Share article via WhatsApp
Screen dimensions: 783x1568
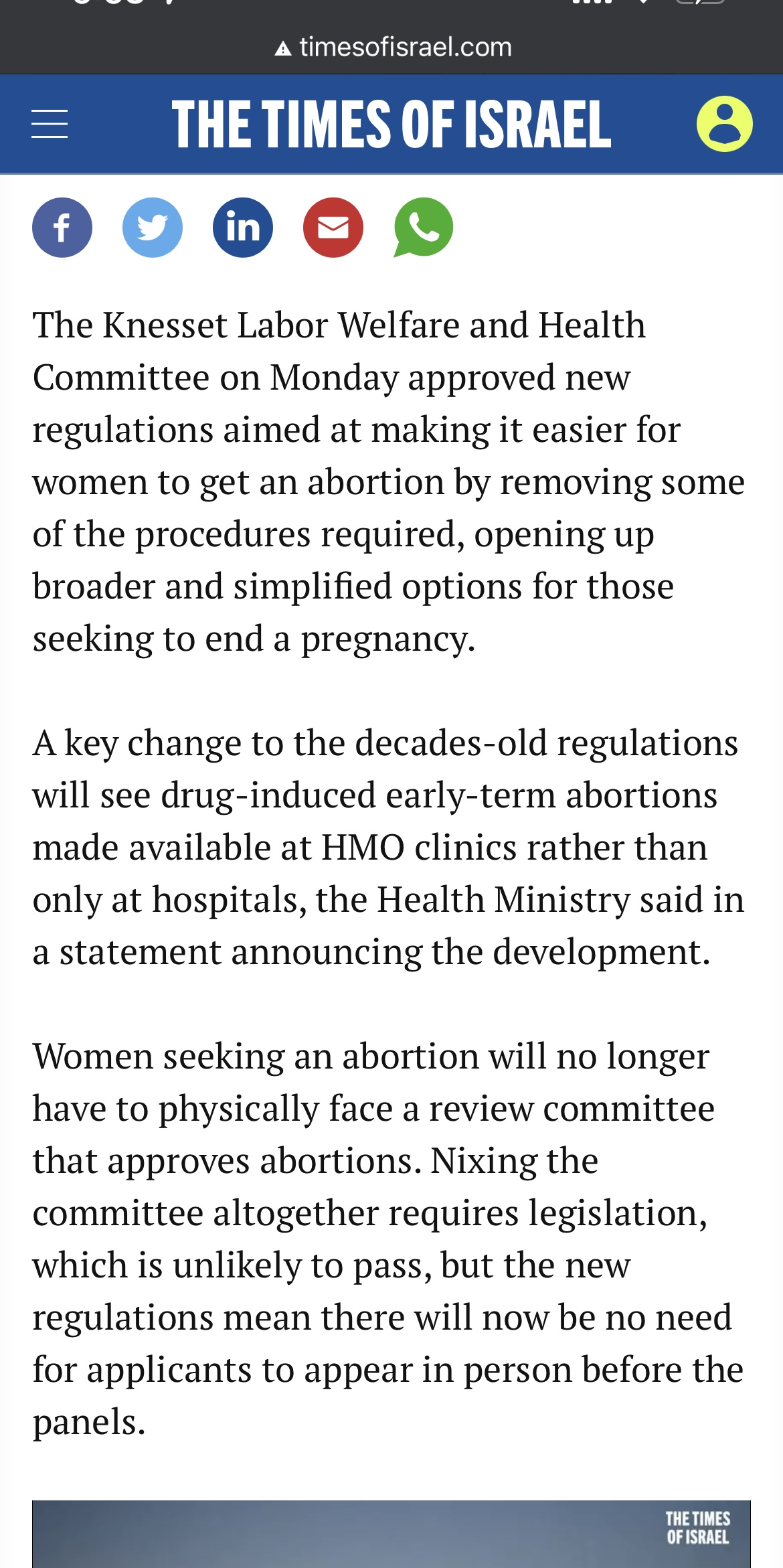(424, 228)
